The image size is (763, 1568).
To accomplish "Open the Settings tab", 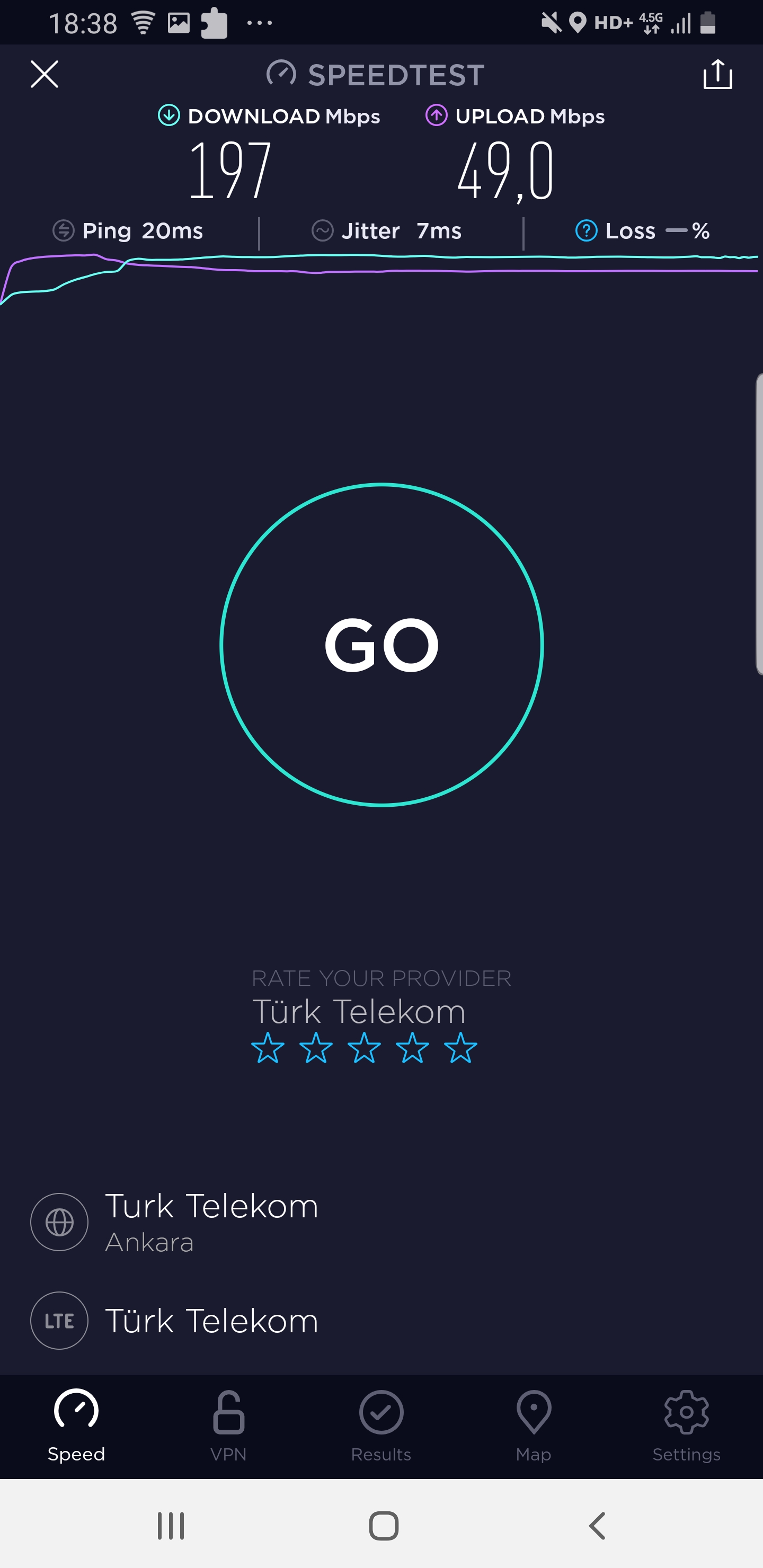I will [686, 1426].
